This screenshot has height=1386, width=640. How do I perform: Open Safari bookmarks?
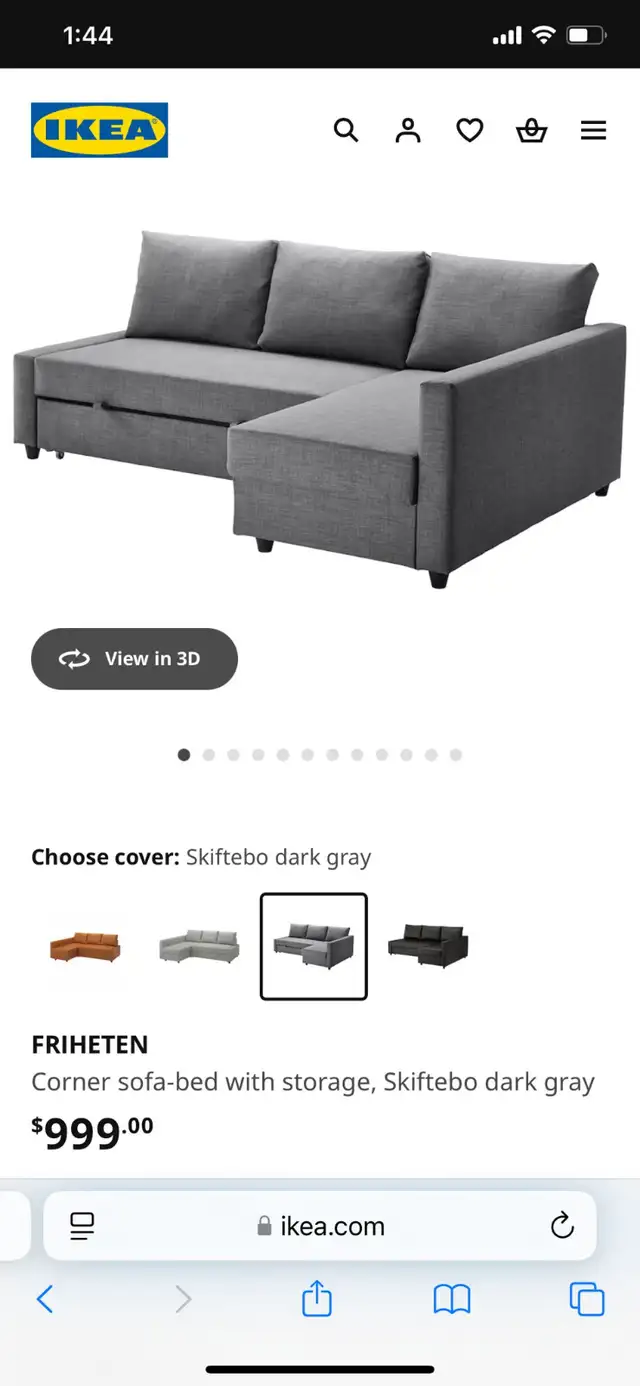(452, 1299)
